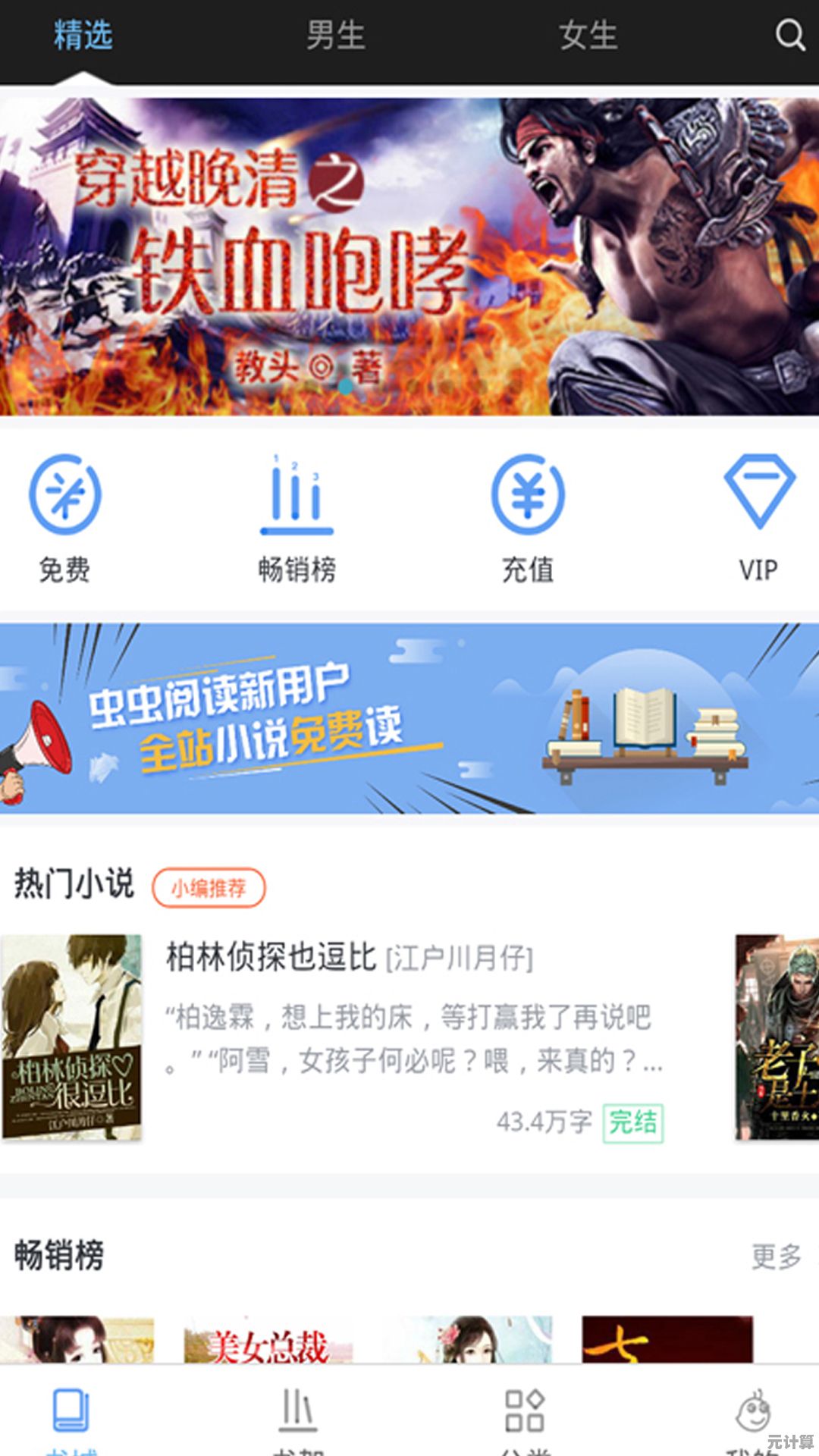Open the new user free reading promo banner

coord(409,717)
